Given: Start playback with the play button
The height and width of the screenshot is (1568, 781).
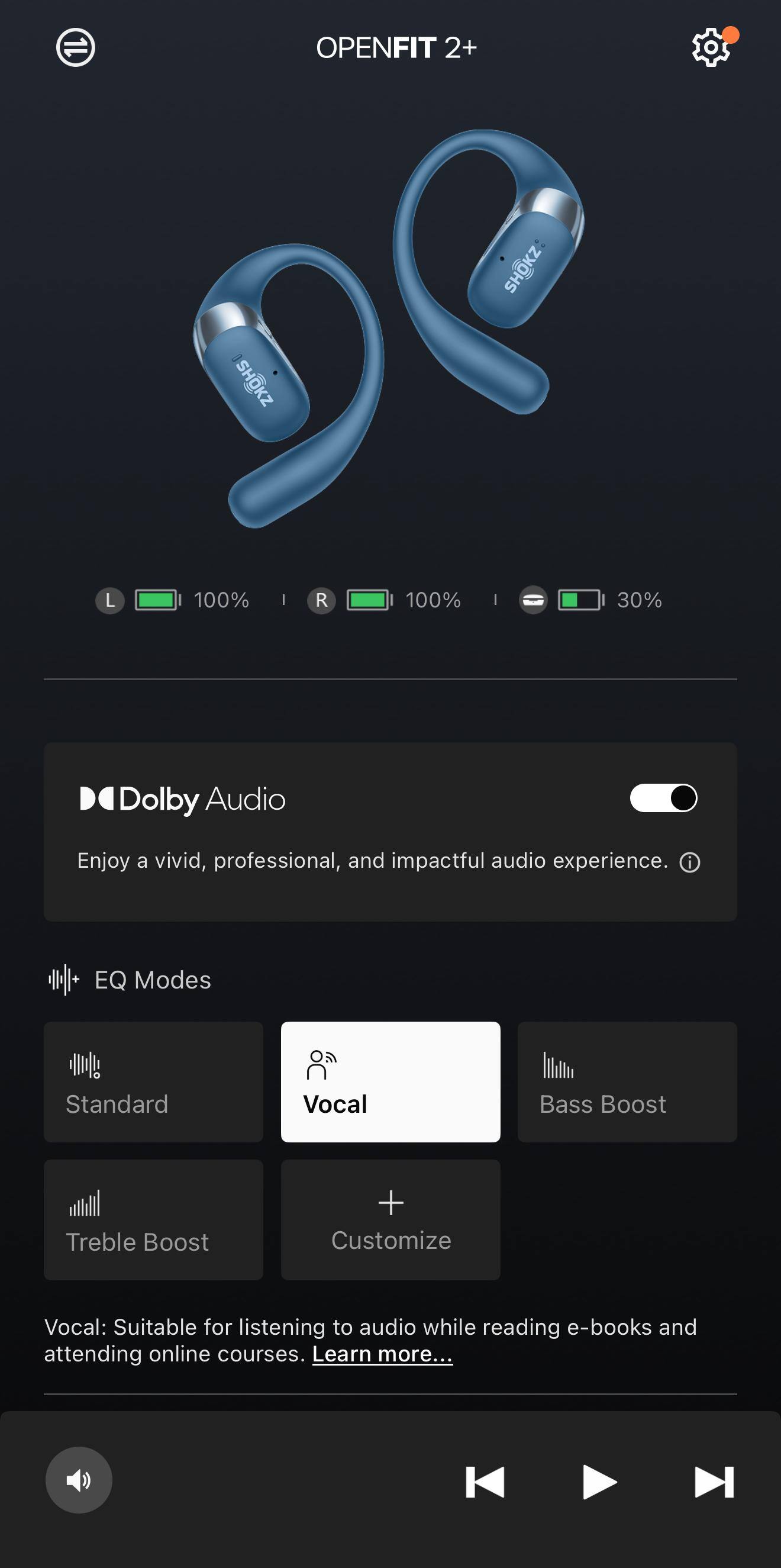Looking at the screenshot, I should click(599, 1482).
